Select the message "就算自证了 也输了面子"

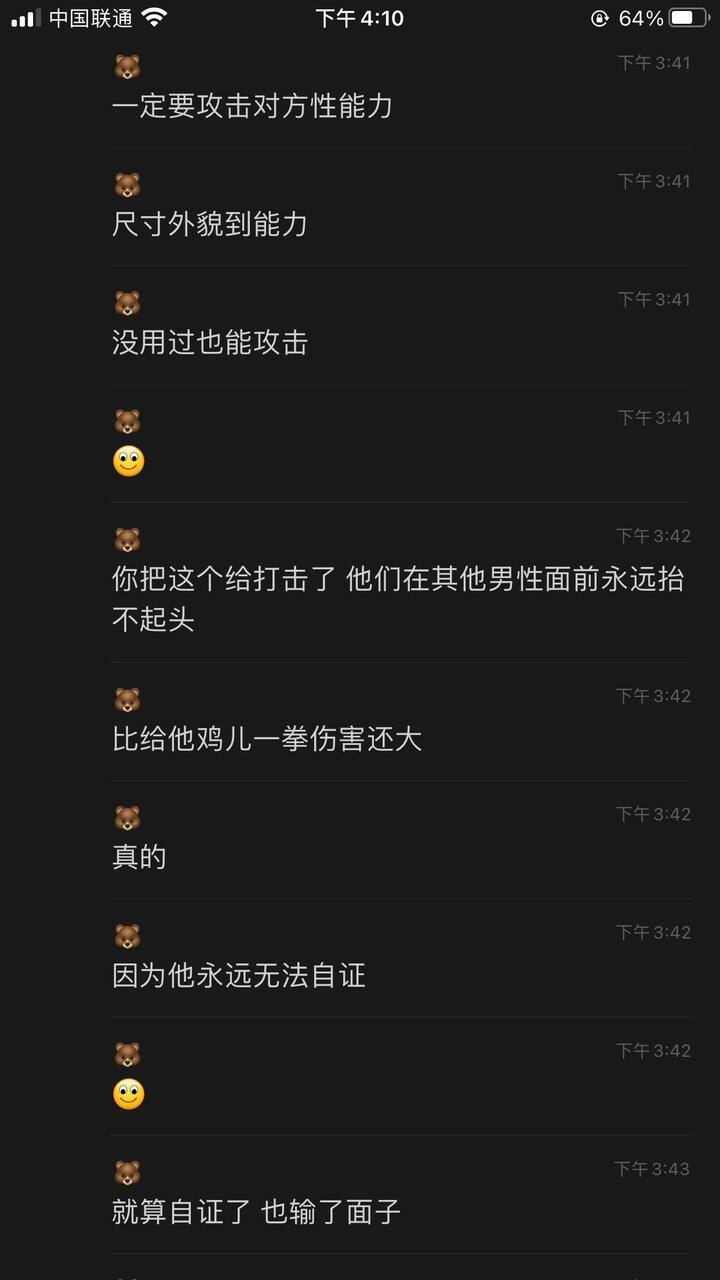[257, 1212]
